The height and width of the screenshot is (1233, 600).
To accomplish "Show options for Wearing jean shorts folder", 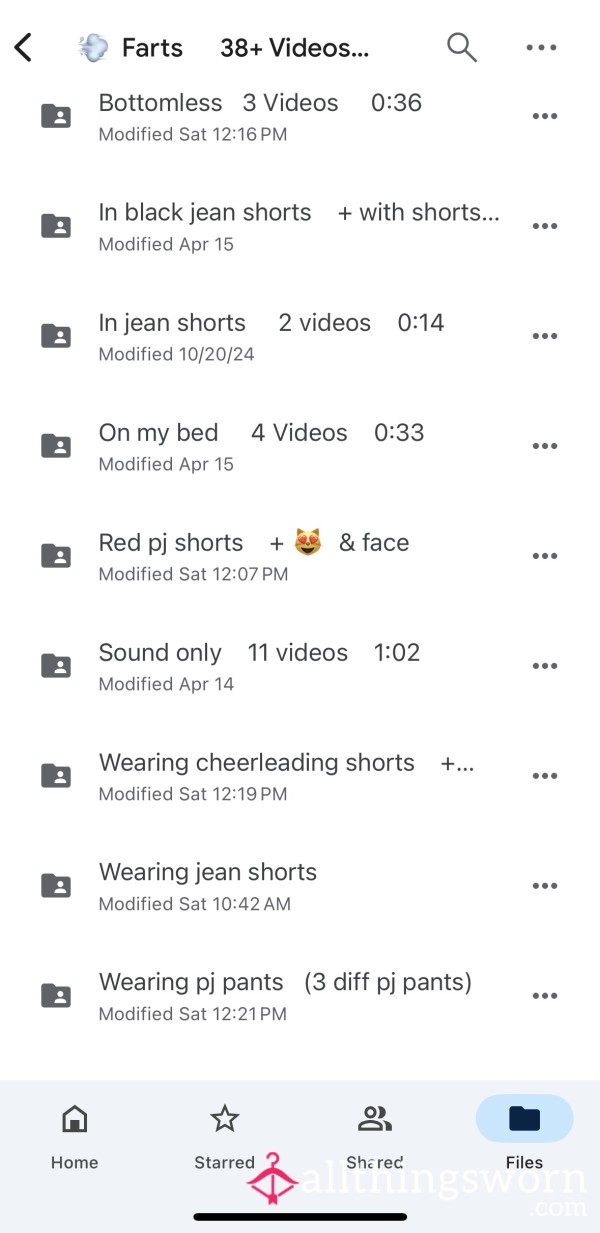I will coord(545,886).
